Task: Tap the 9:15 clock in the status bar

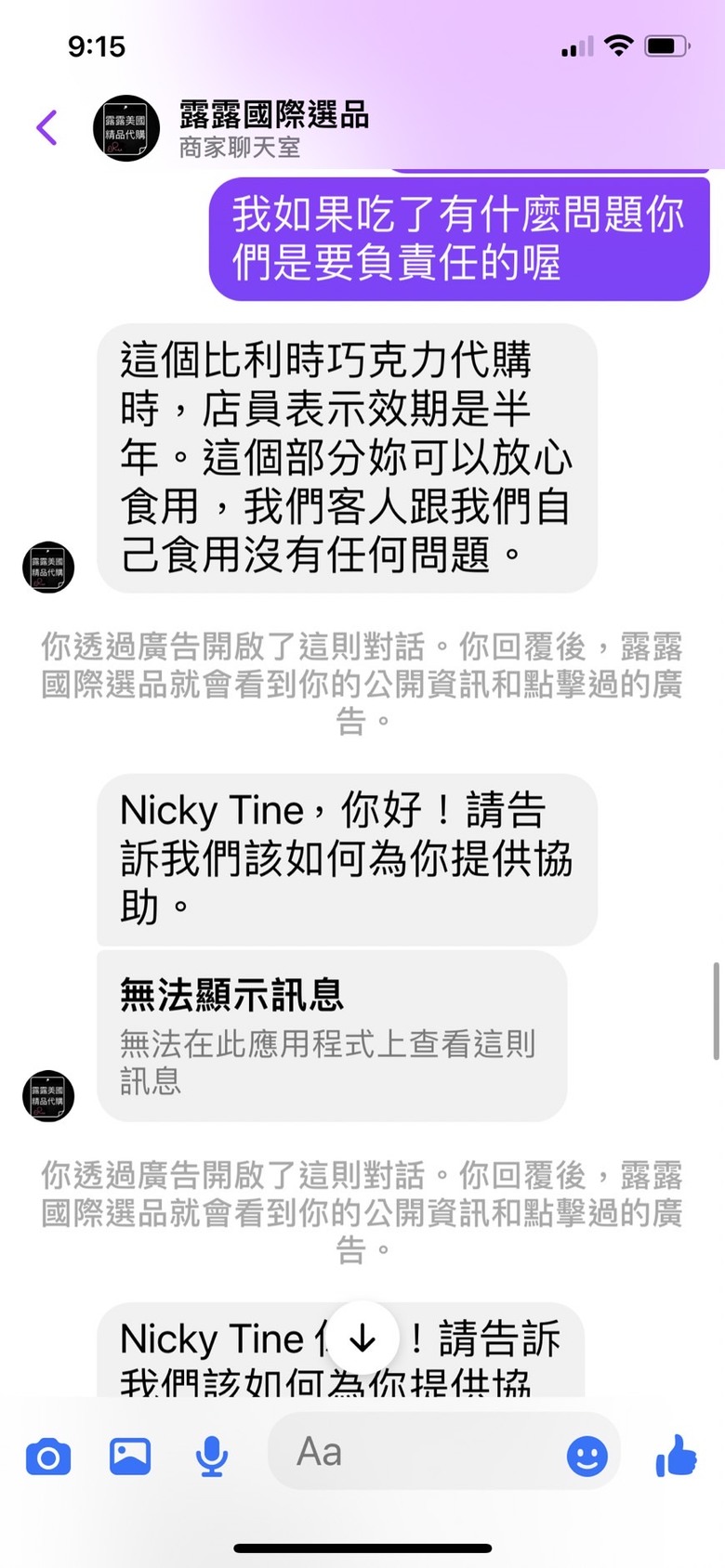Action: [x=98, y=46]
